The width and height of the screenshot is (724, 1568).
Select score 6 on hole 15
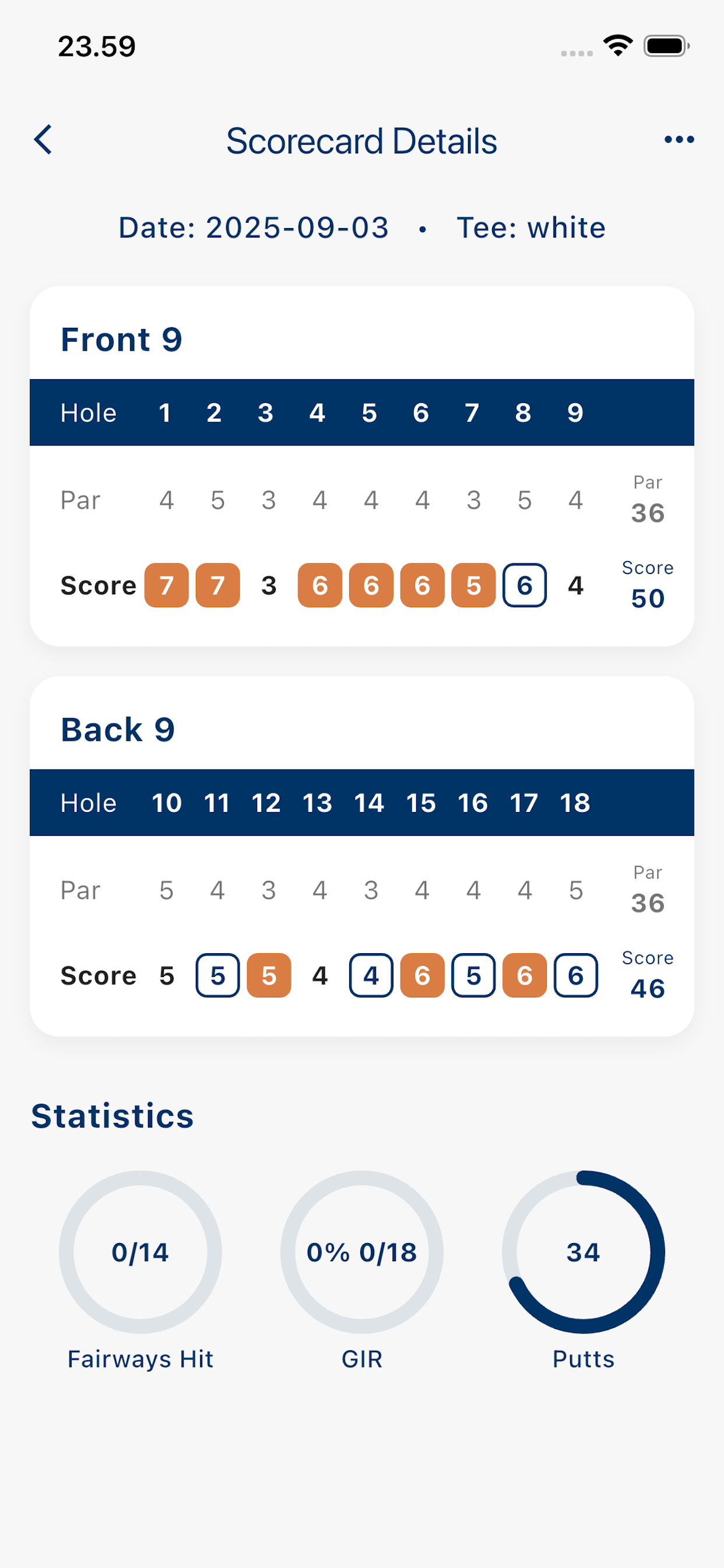click(x=421, y=975)
